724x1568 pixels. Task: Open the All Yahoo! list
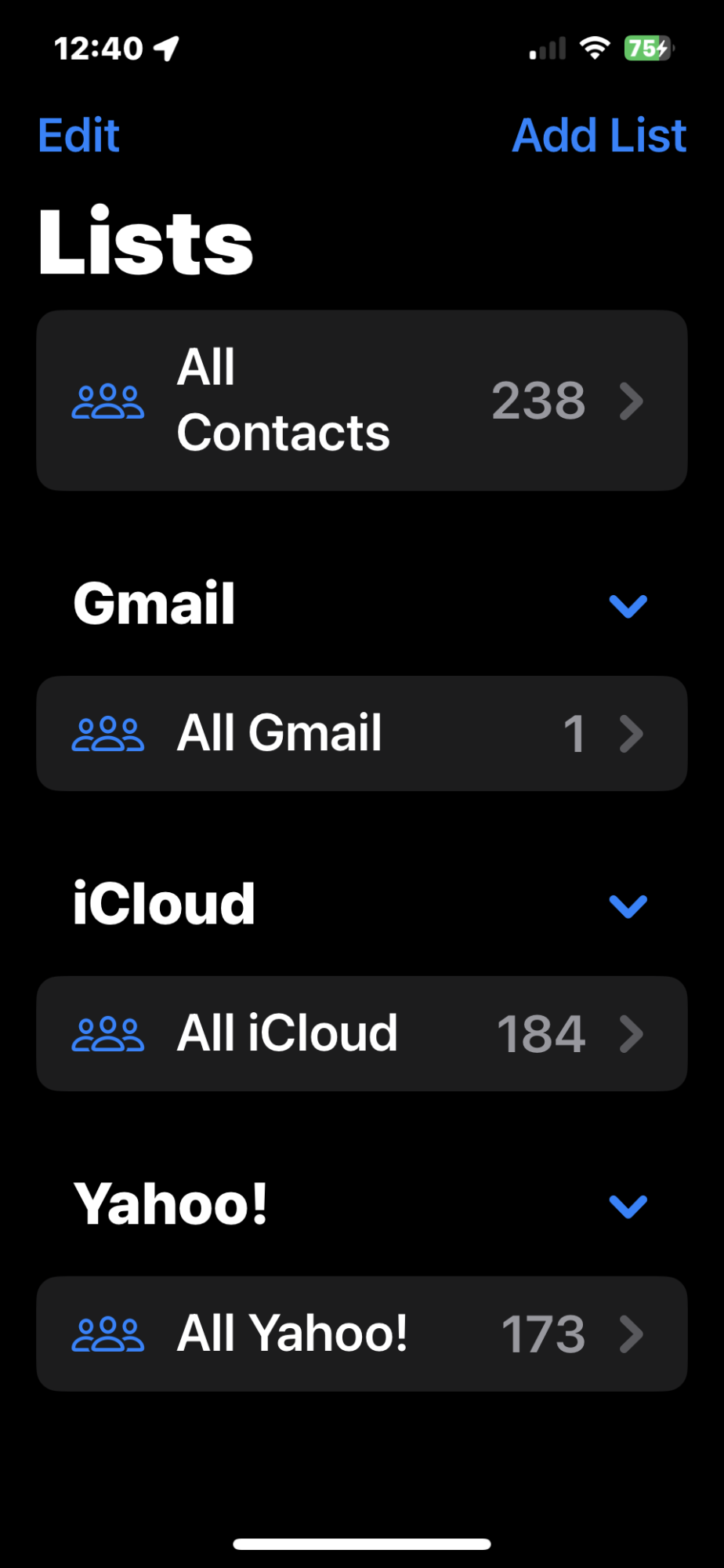pyautogui.click(x=361, y=1334)
